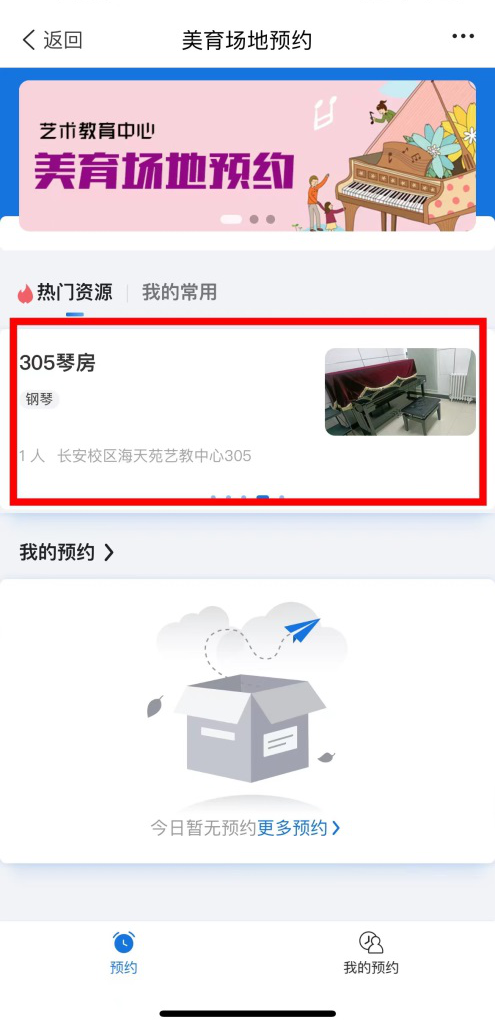The image size is (495, 1027).
Task: Switch to the 预约 bottom tab
Action: pyautogui.click(x=123, y=952)
